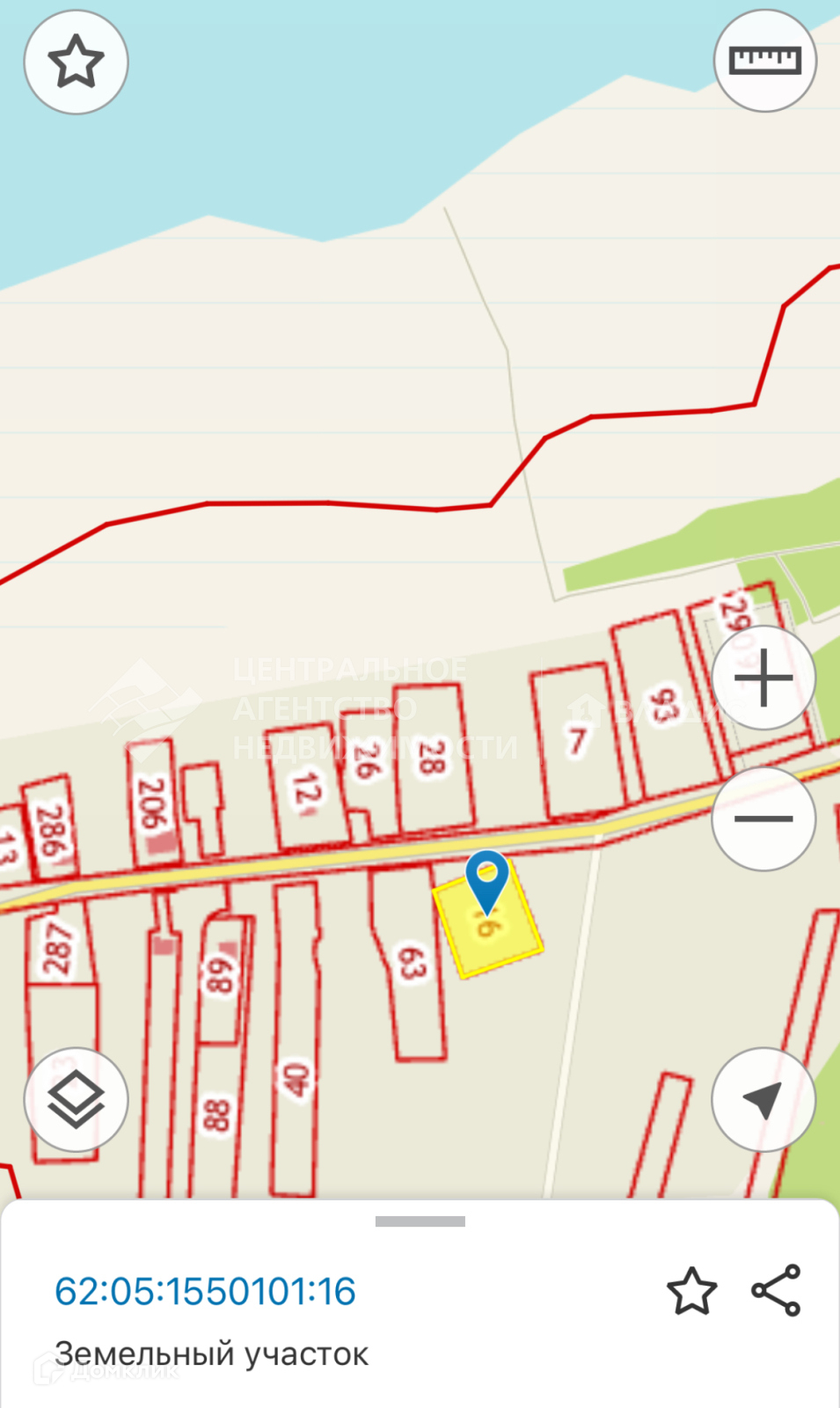Open the map layers selector
Viewport: 840px width, 1408px height.
click(x=76, y=1100)
